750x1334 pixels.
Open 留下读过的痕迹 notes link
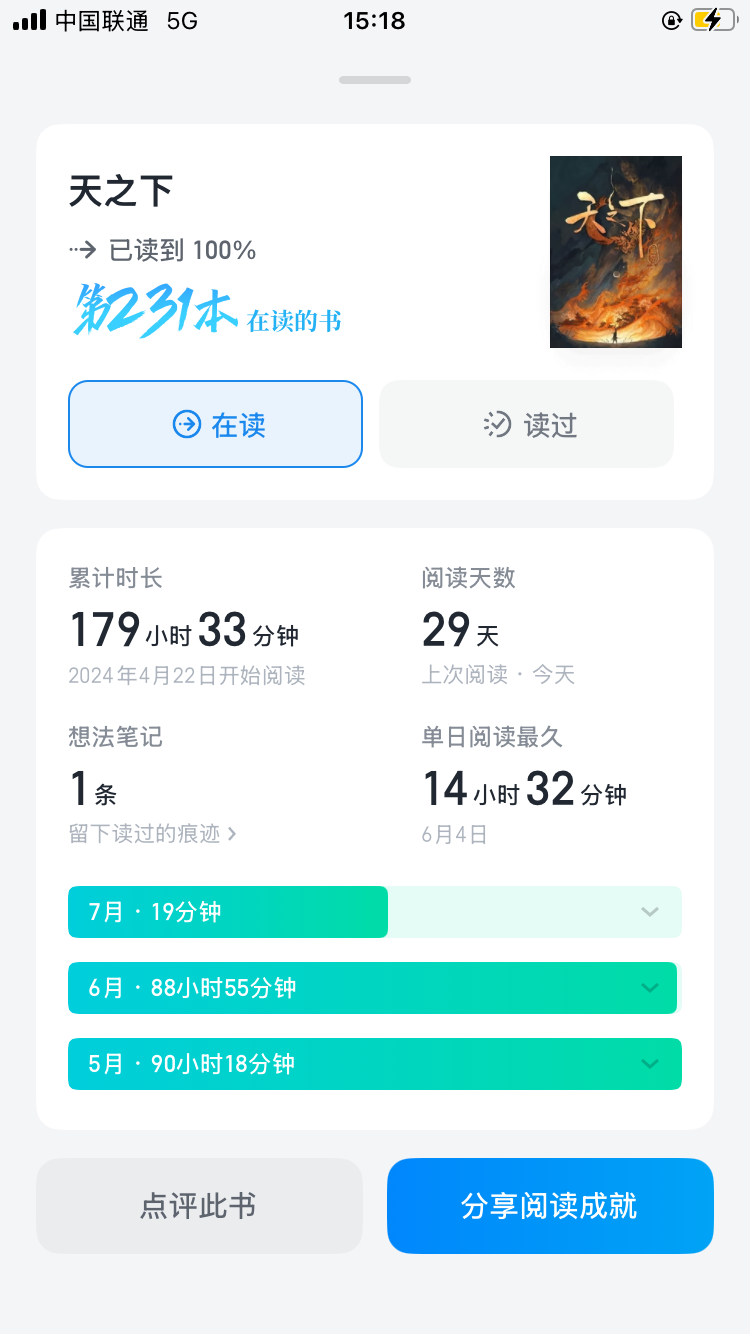tap(152, 834)
